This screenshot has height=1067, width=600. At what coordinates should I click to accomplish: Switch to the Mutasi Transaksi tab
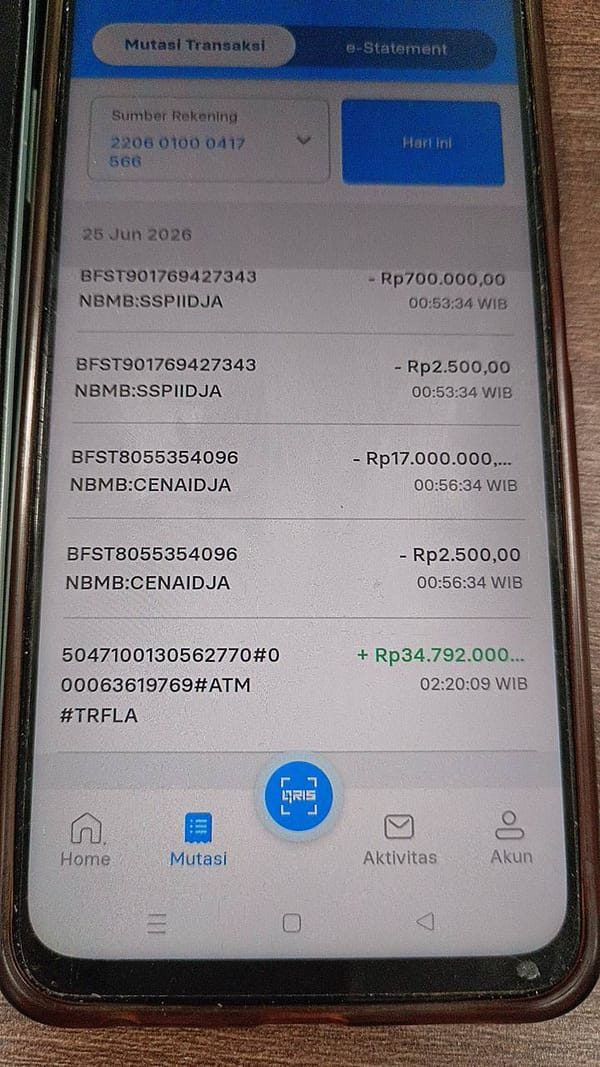point(194,46)
